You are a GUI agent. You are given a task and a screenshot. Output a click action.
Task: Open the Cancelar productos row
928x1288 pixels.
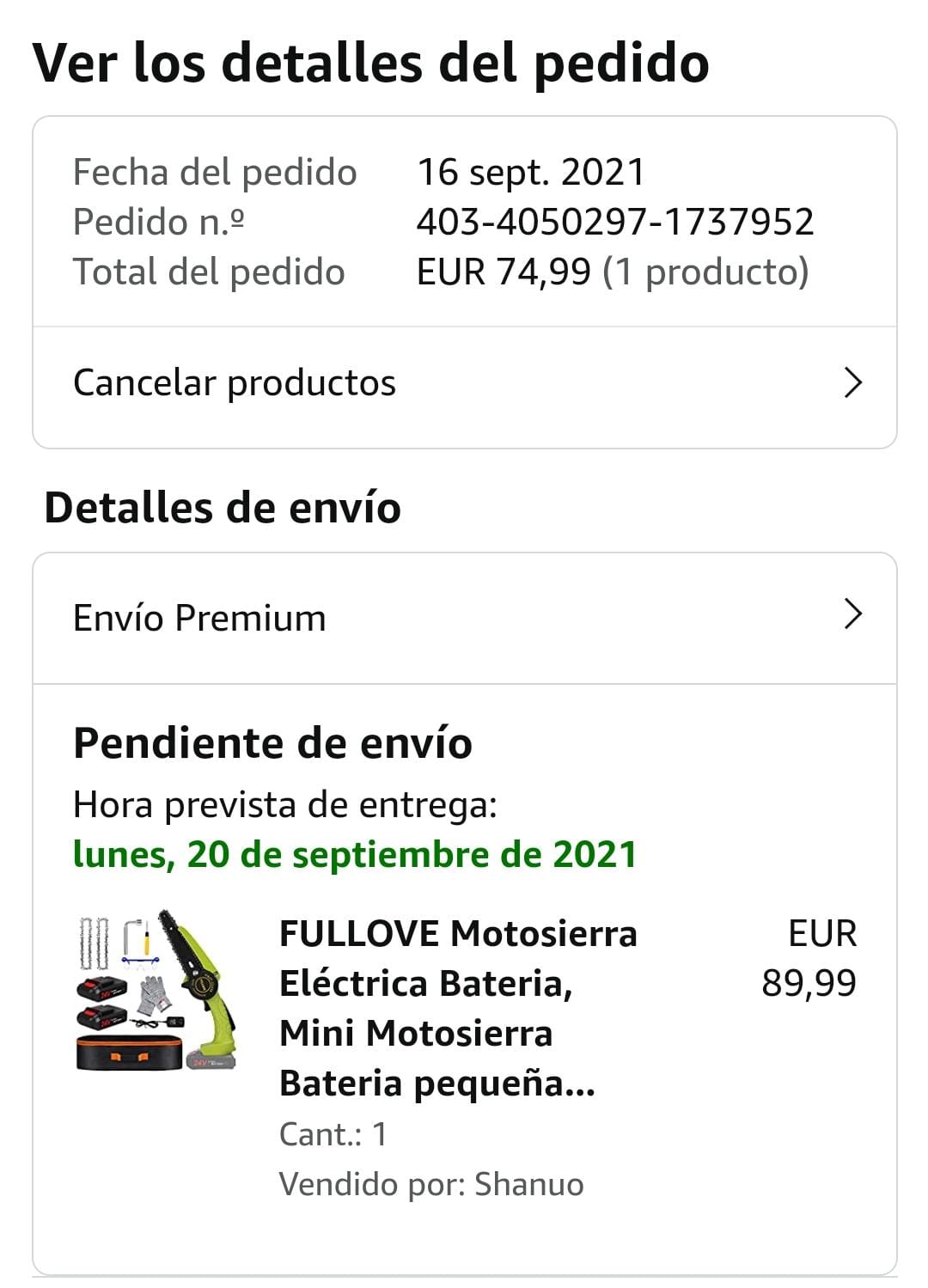coord(464,383)
